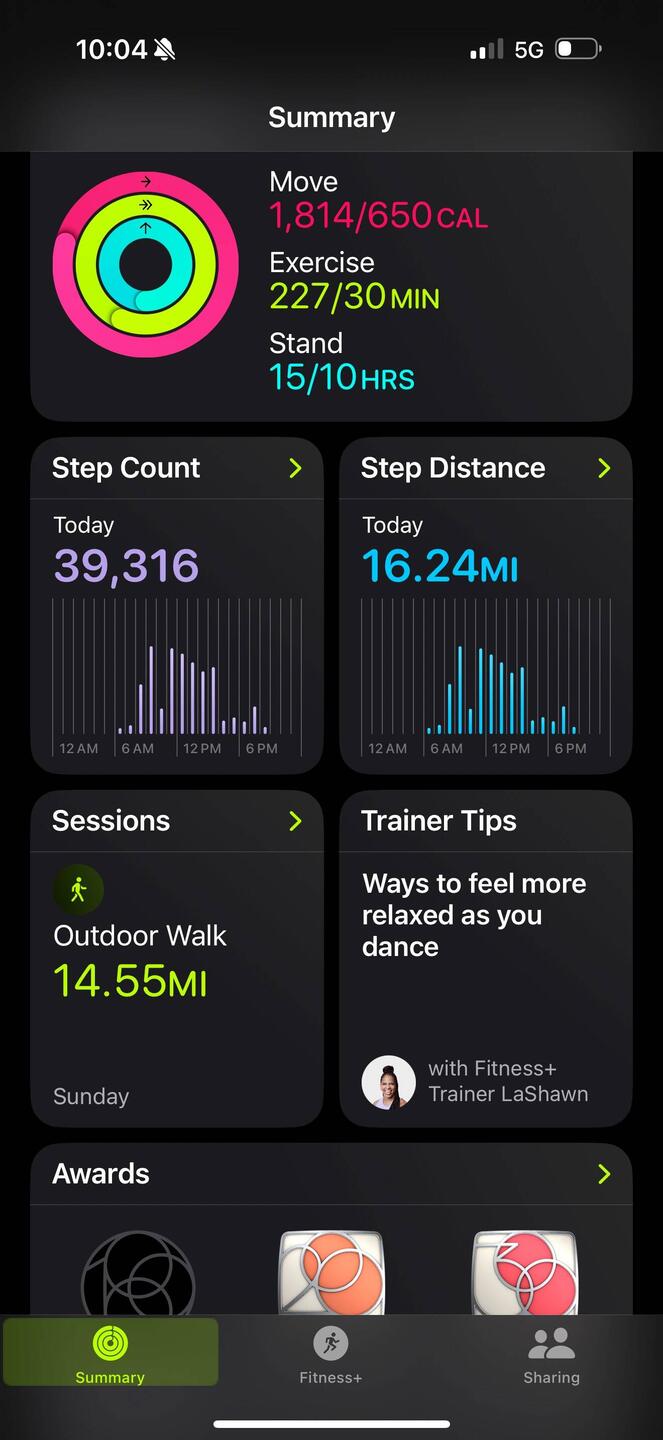The width and height of the screenshot is (663, 1440).
Task: Open Trainer Tips with Trainer LaShawn
Action: tap(486, 959)
